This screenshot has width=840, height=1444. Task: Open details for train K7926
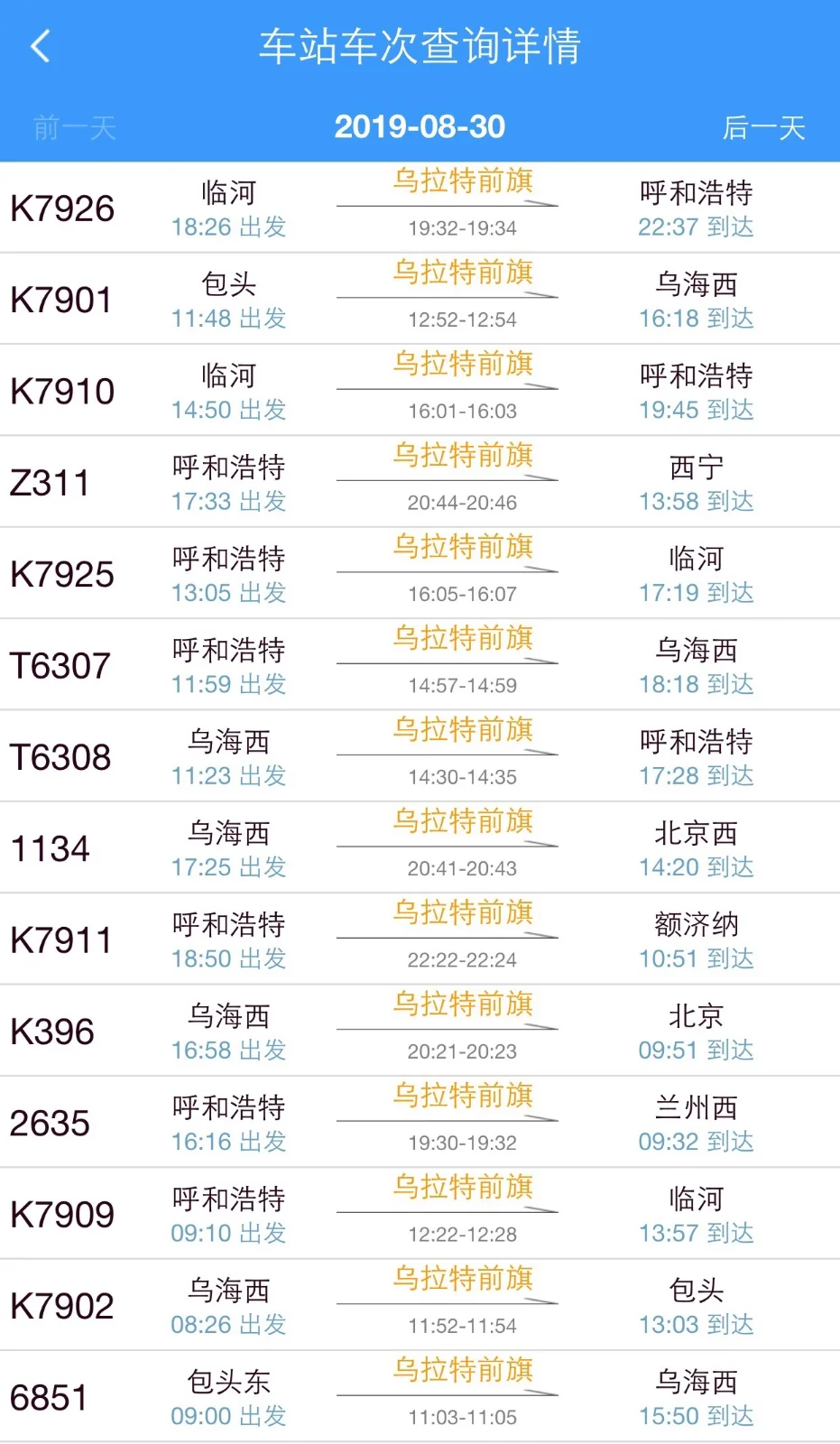click(61, 208)
